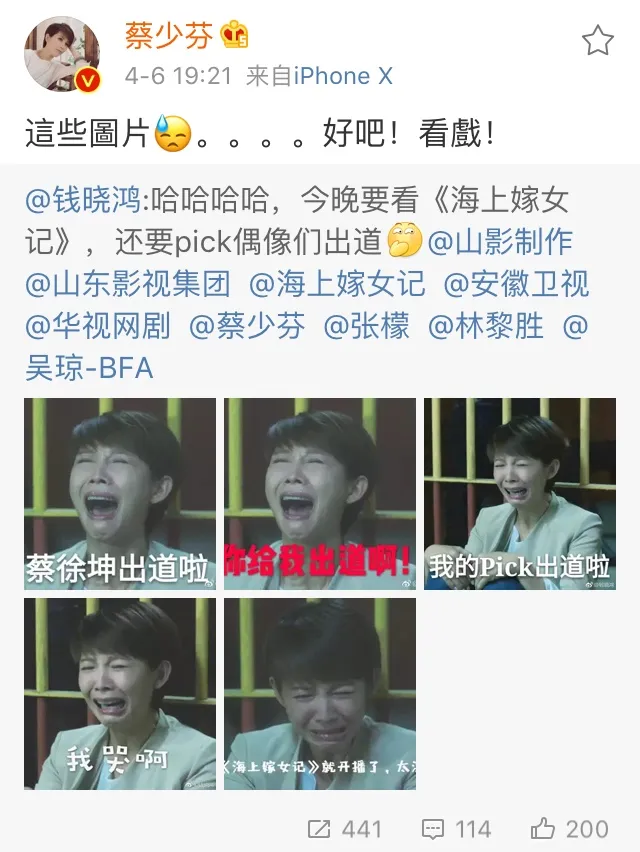Open the image captioned 《海上嫁女记》就开播了

[320, 694]
